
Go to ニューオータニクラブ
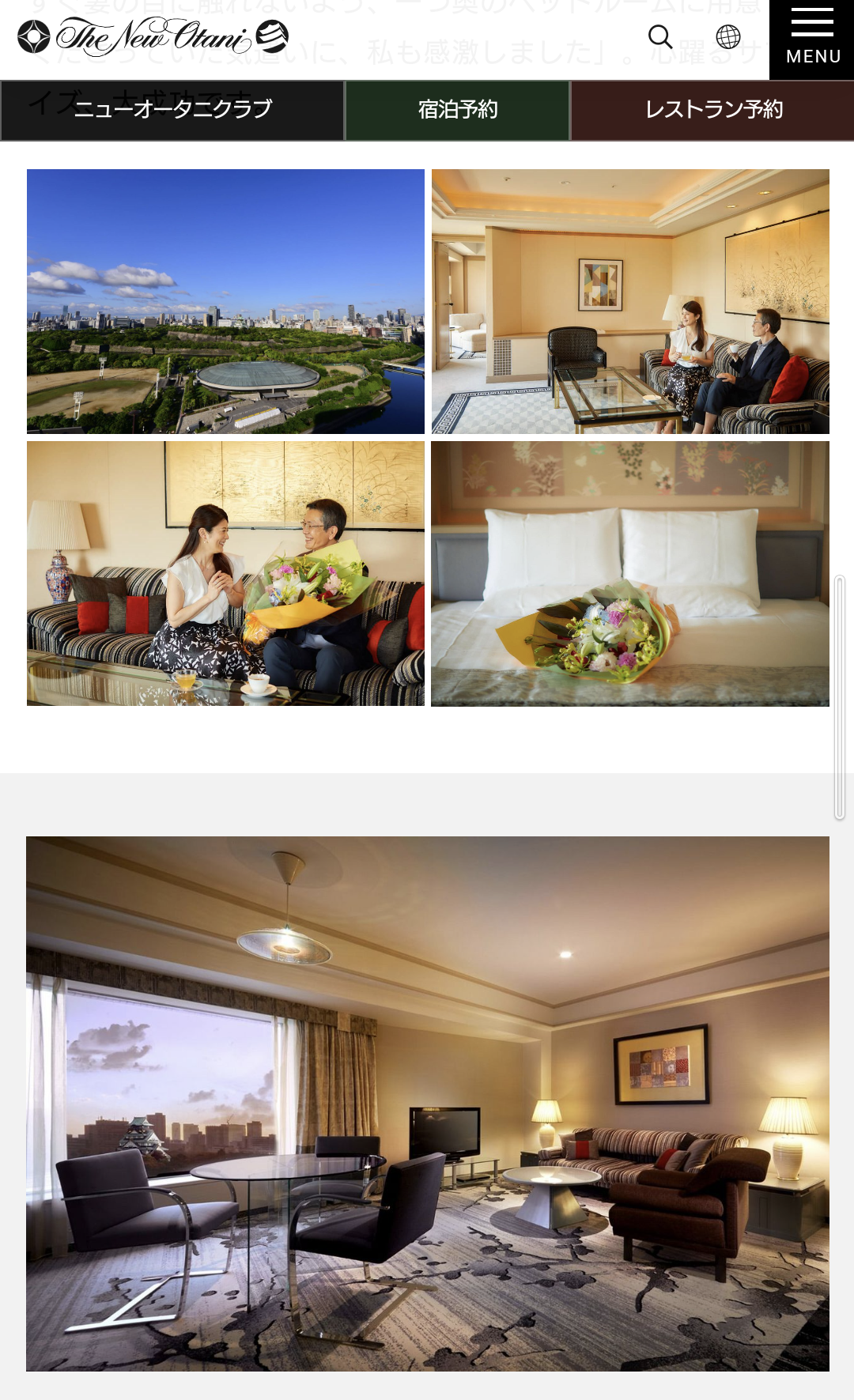172,110
